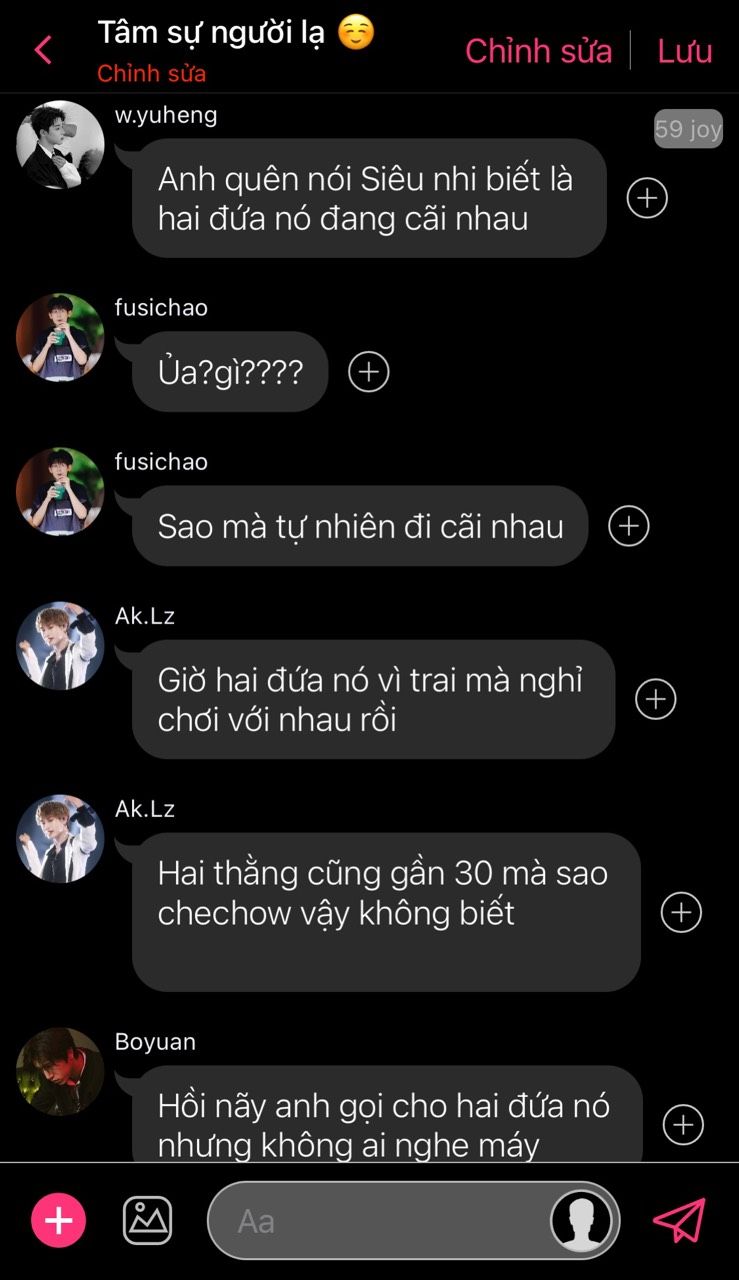Go back using the pink arrow
Viewport: 739px width, 1280px height.
tap(43, 49)
